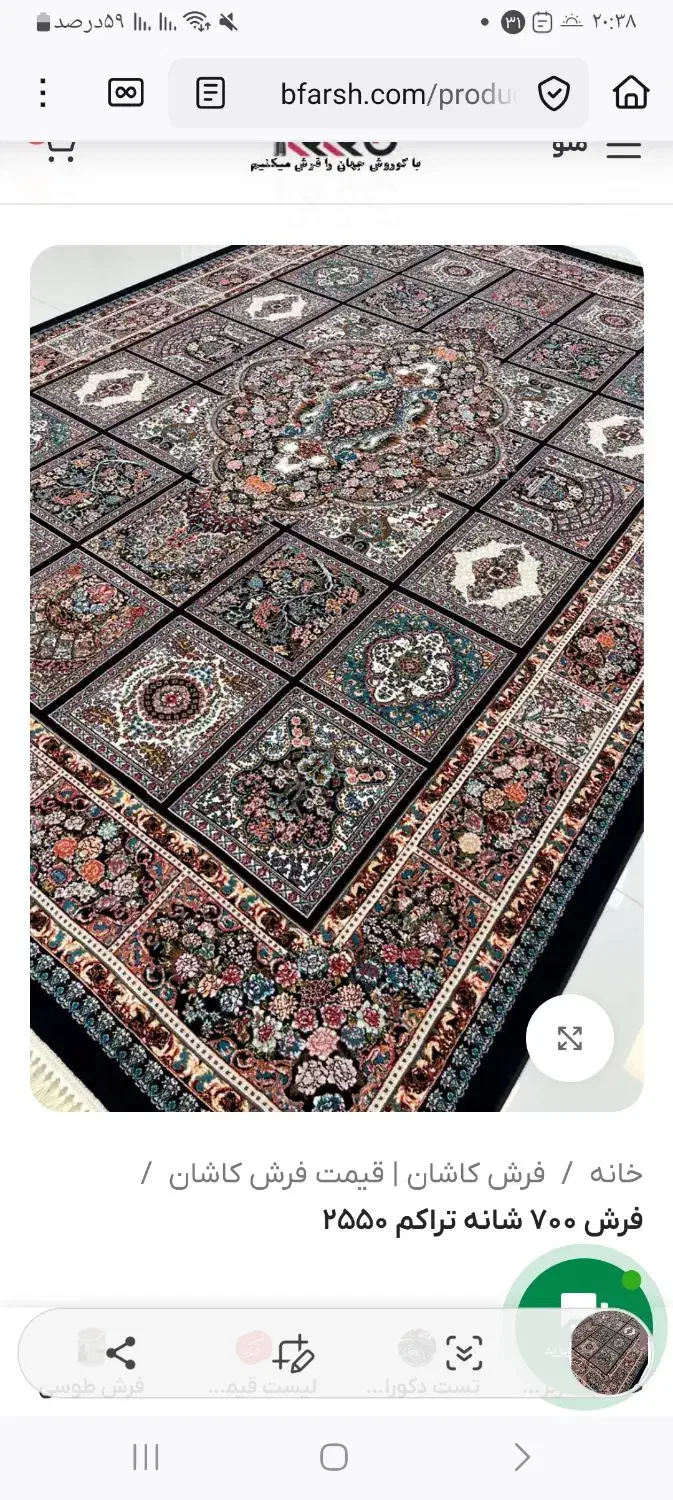This screenshot has height=1500, width=673.
Task: Open the screenshot preview thumbnail
Action: (x=609, y=1351)
